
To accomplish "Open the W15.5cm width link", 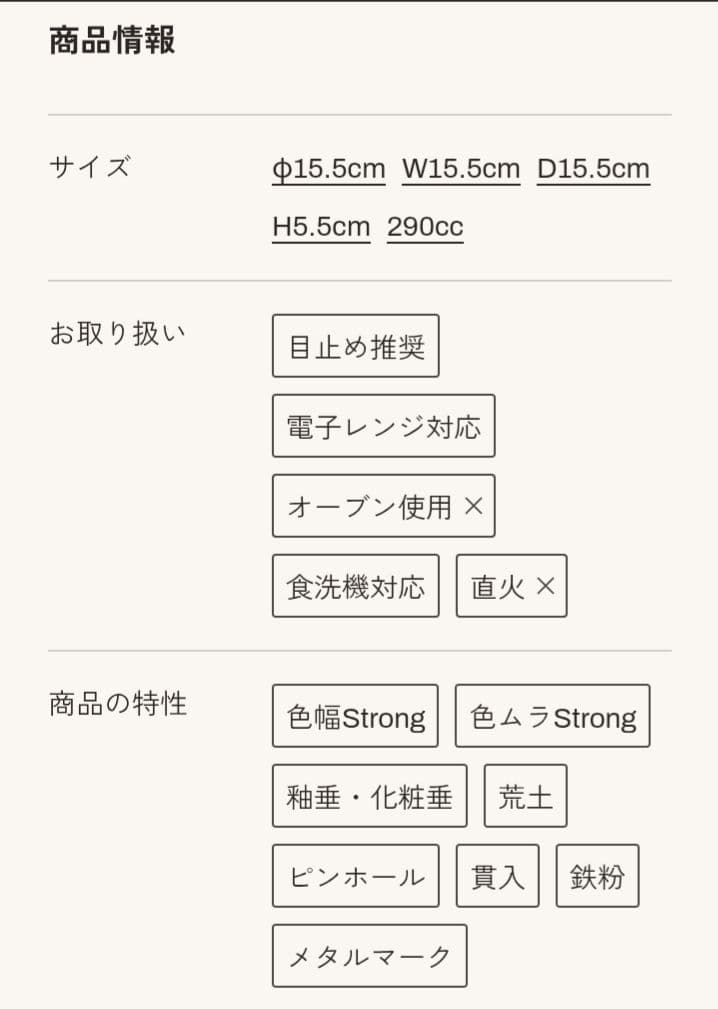I will pyautogui.click(x=461, y=169).
